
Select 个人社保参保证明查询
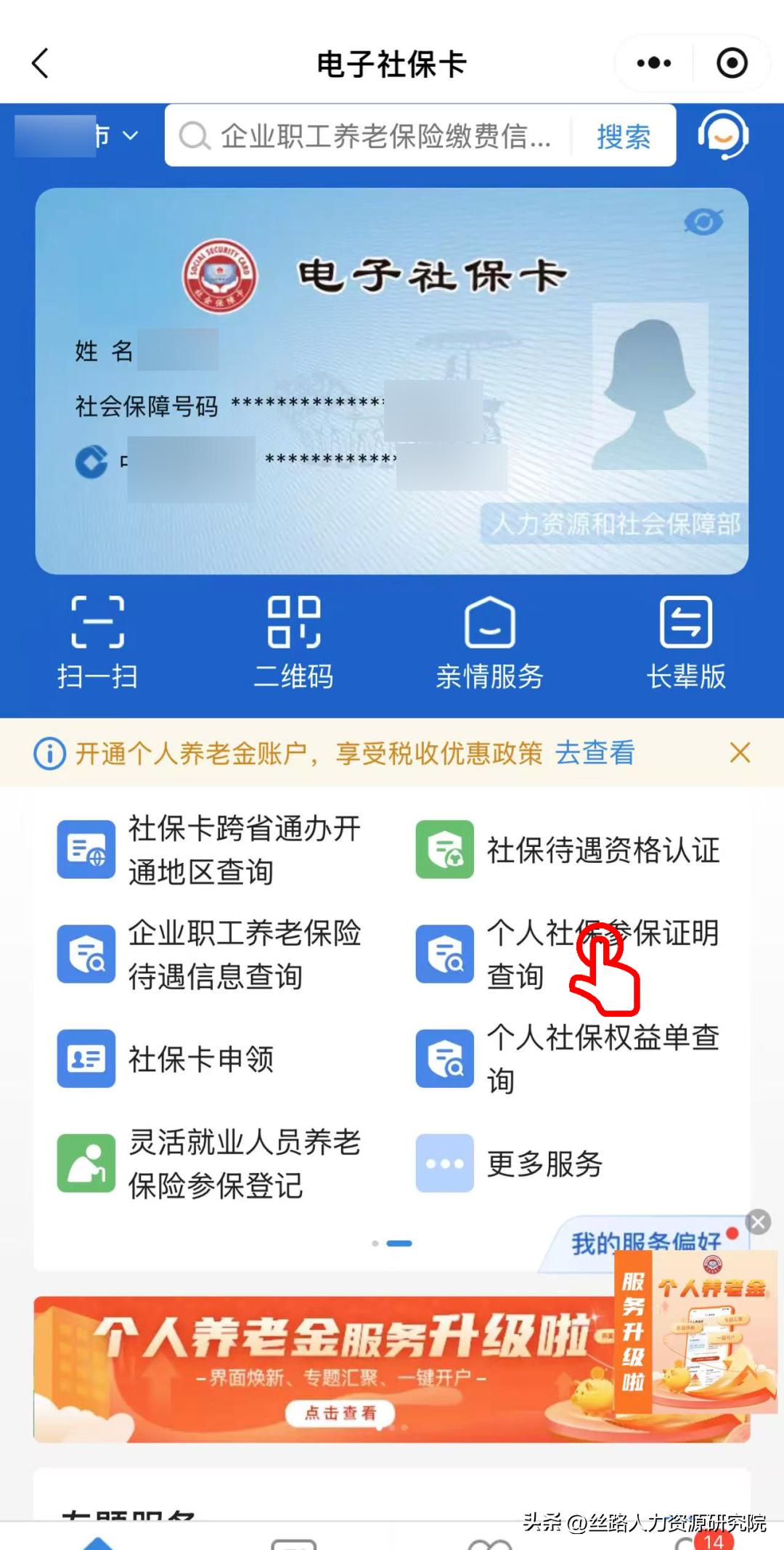(568, 954)
